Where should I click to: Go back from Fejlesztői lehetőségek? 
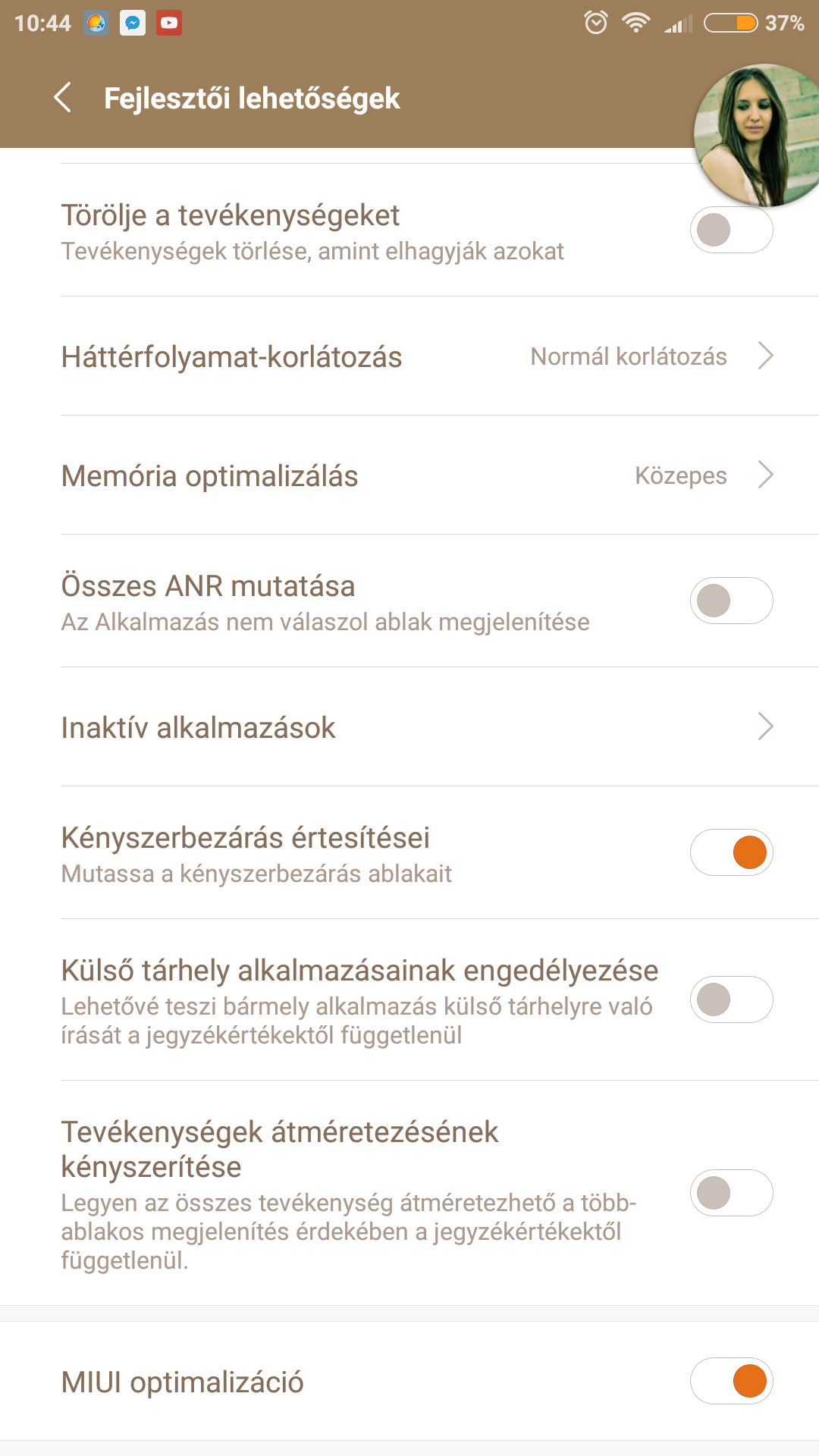click(63, 98)
